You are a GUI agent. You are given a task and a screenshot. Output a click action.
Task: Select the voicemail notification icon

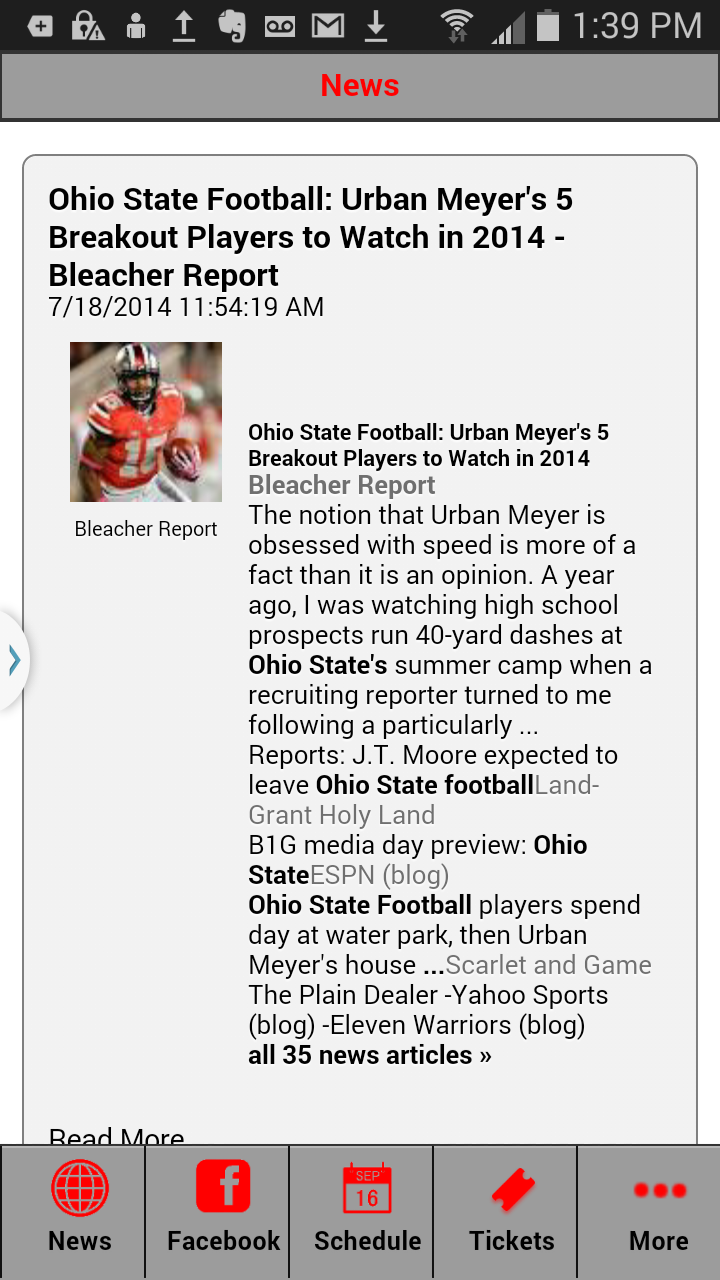[280, 26]
